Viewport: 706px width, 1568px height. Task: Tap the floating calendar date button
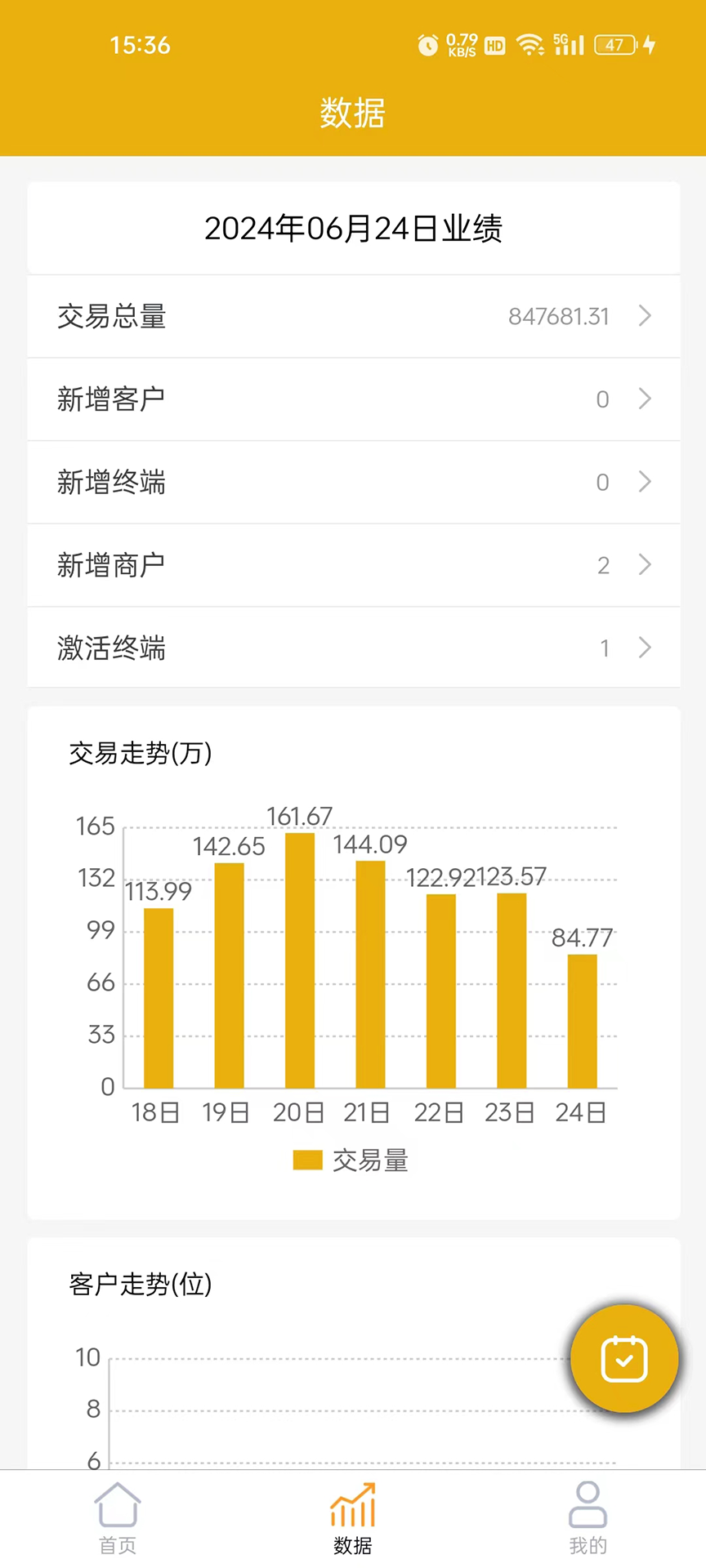coord(624,1359)
